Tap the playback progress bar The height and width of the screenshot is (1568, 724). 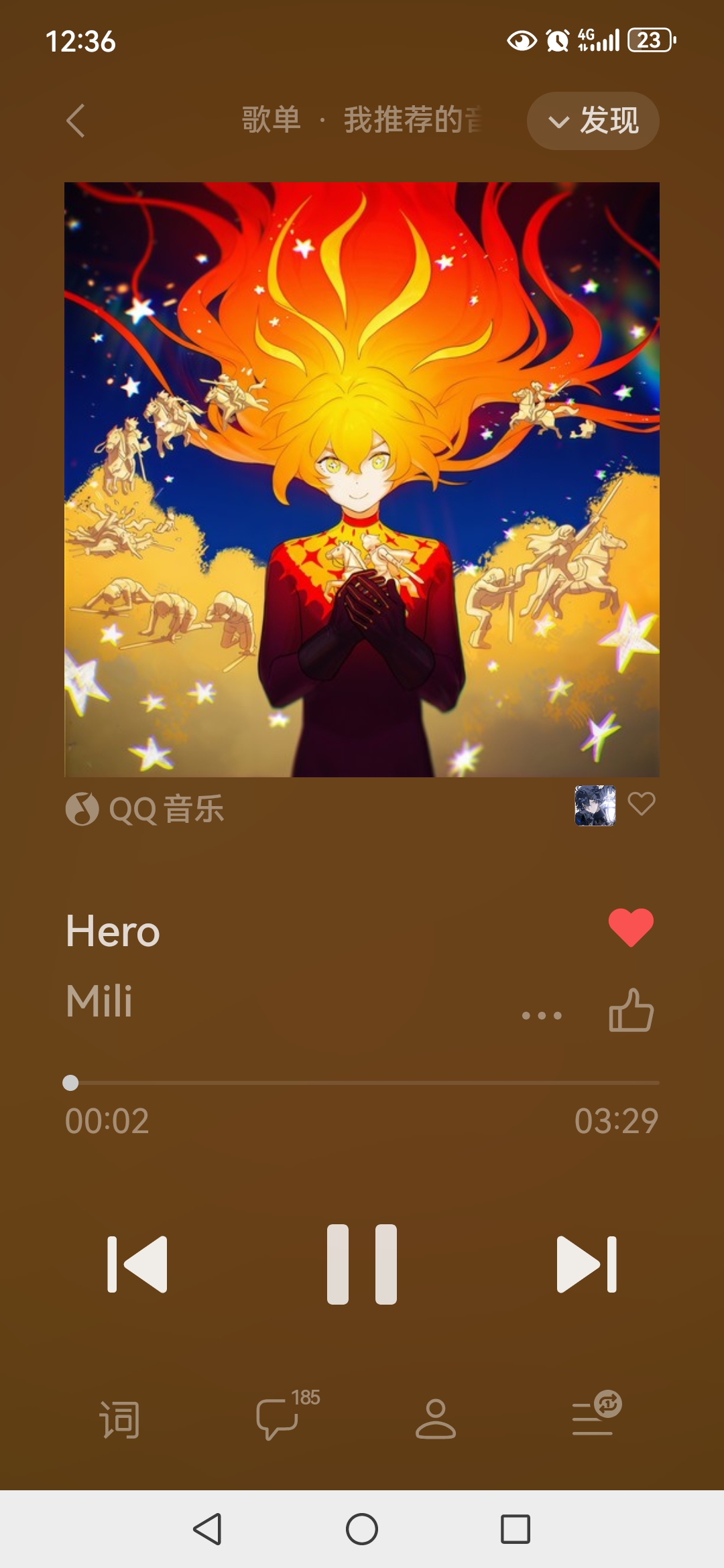362,1083
